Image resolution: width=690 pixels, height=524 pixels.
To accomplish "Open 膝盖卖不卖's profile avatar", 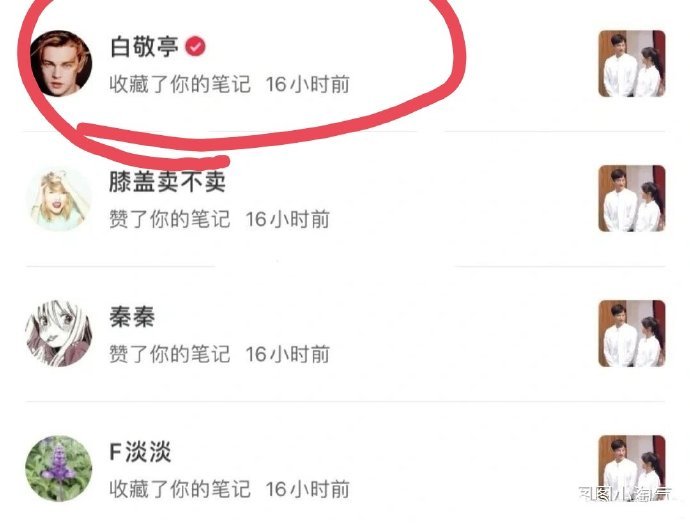I will (59, 199).
